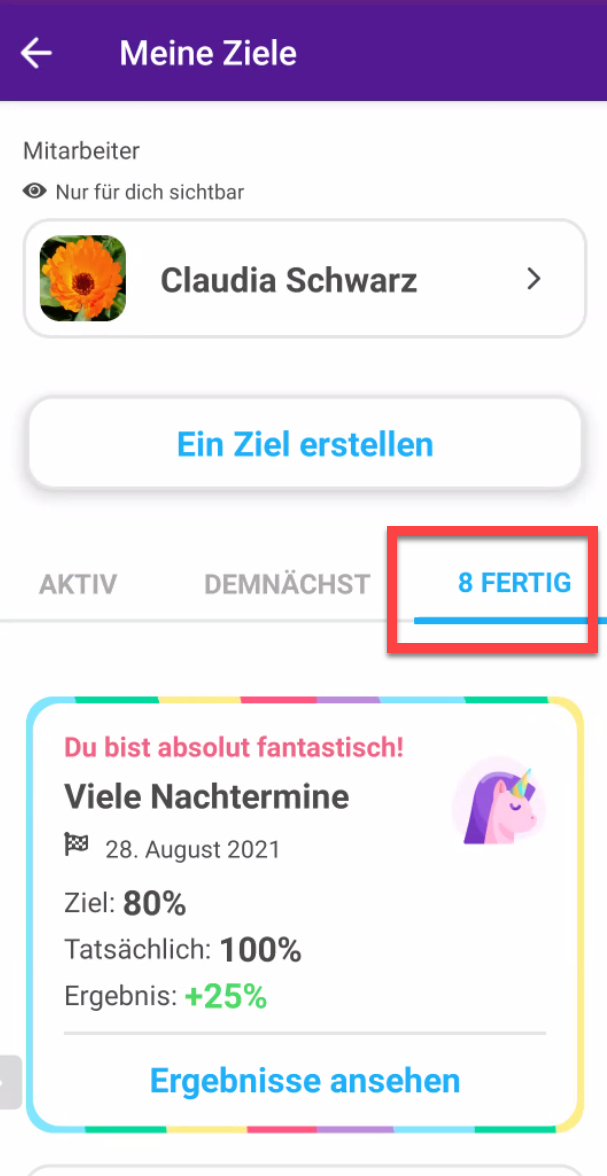The width and height of the screenshot is (607, 1176).
Task: Go back from Meine Ziele
Action: (x=36, y=53)
